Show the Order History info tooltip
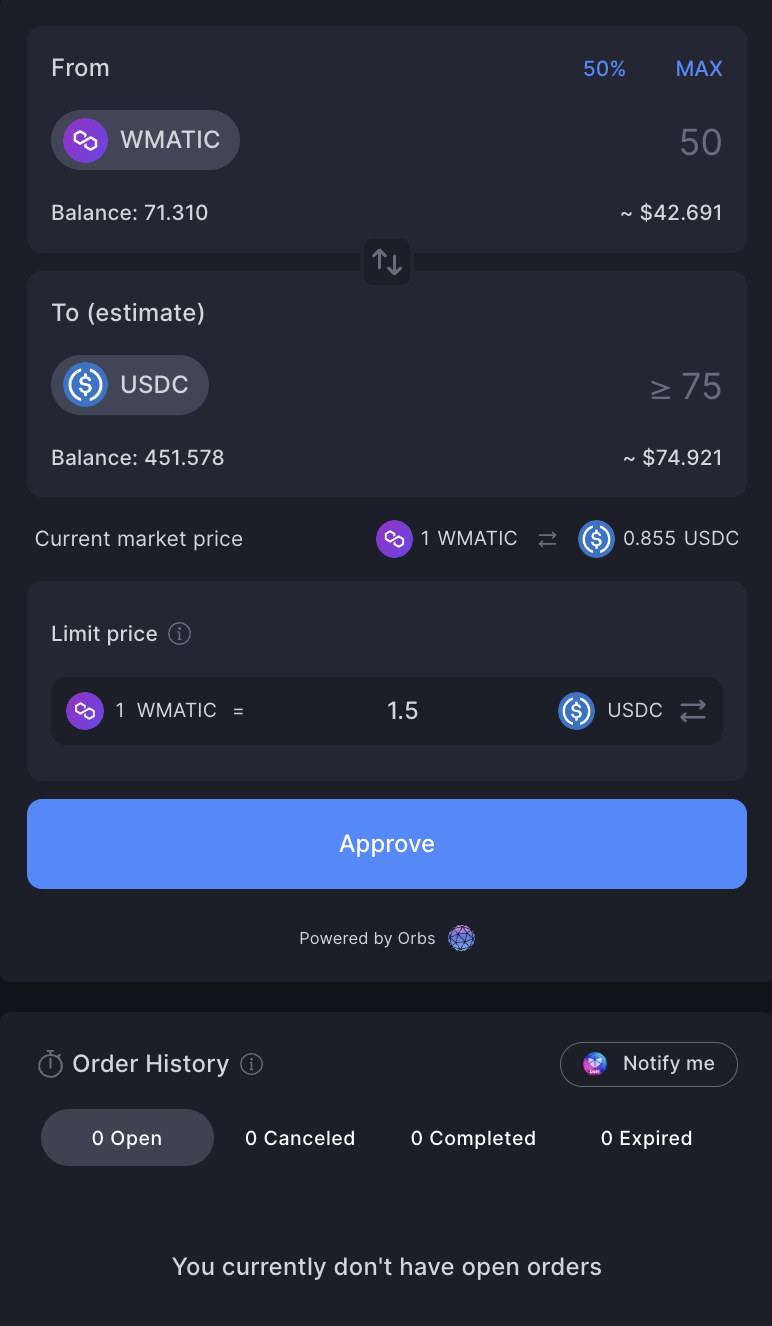 point(252,1064)
